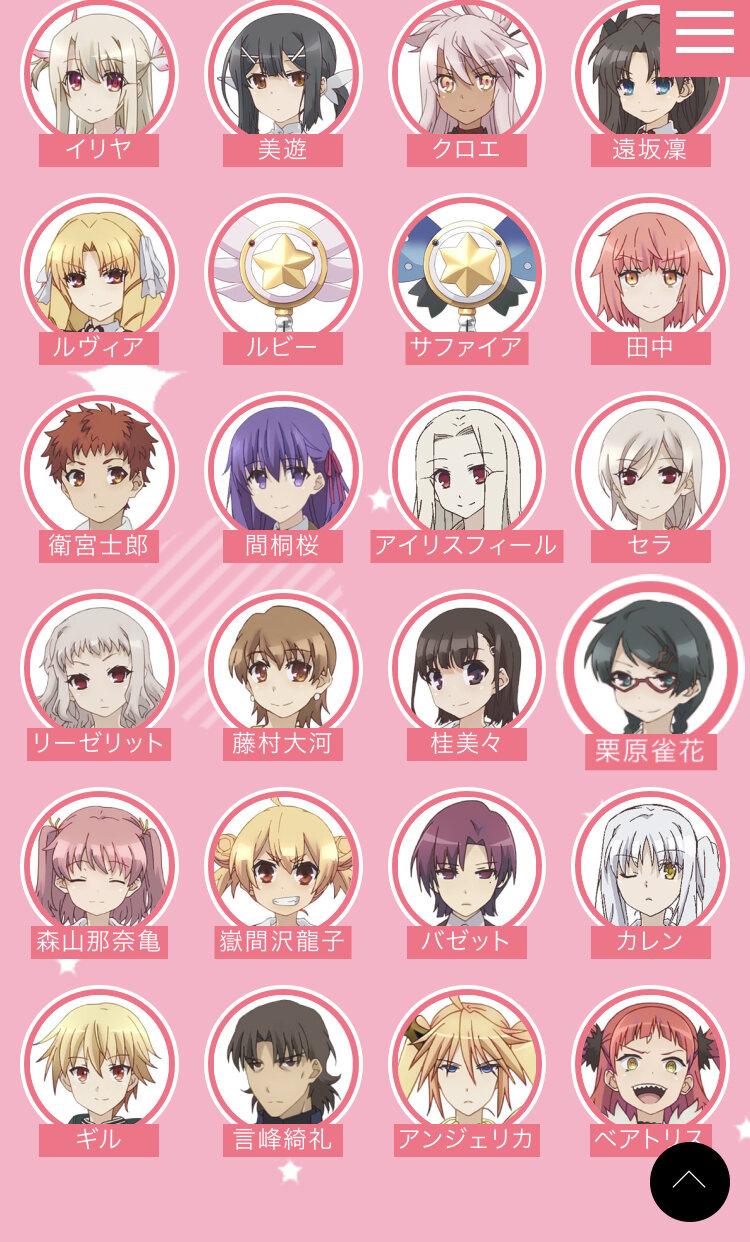Tap the scroll-to-top arrow button
This screenshot has width=750, height=1242.
pos(690,1181)
